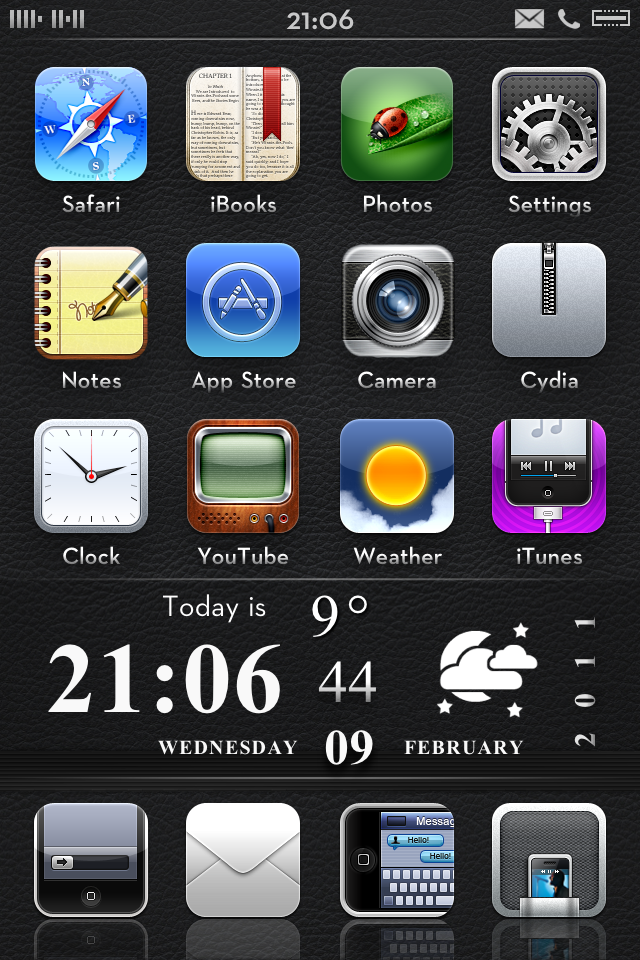Open the Photos app
Image resolution: width=640 pixels, height=960 pixels.
coord(397,124)
